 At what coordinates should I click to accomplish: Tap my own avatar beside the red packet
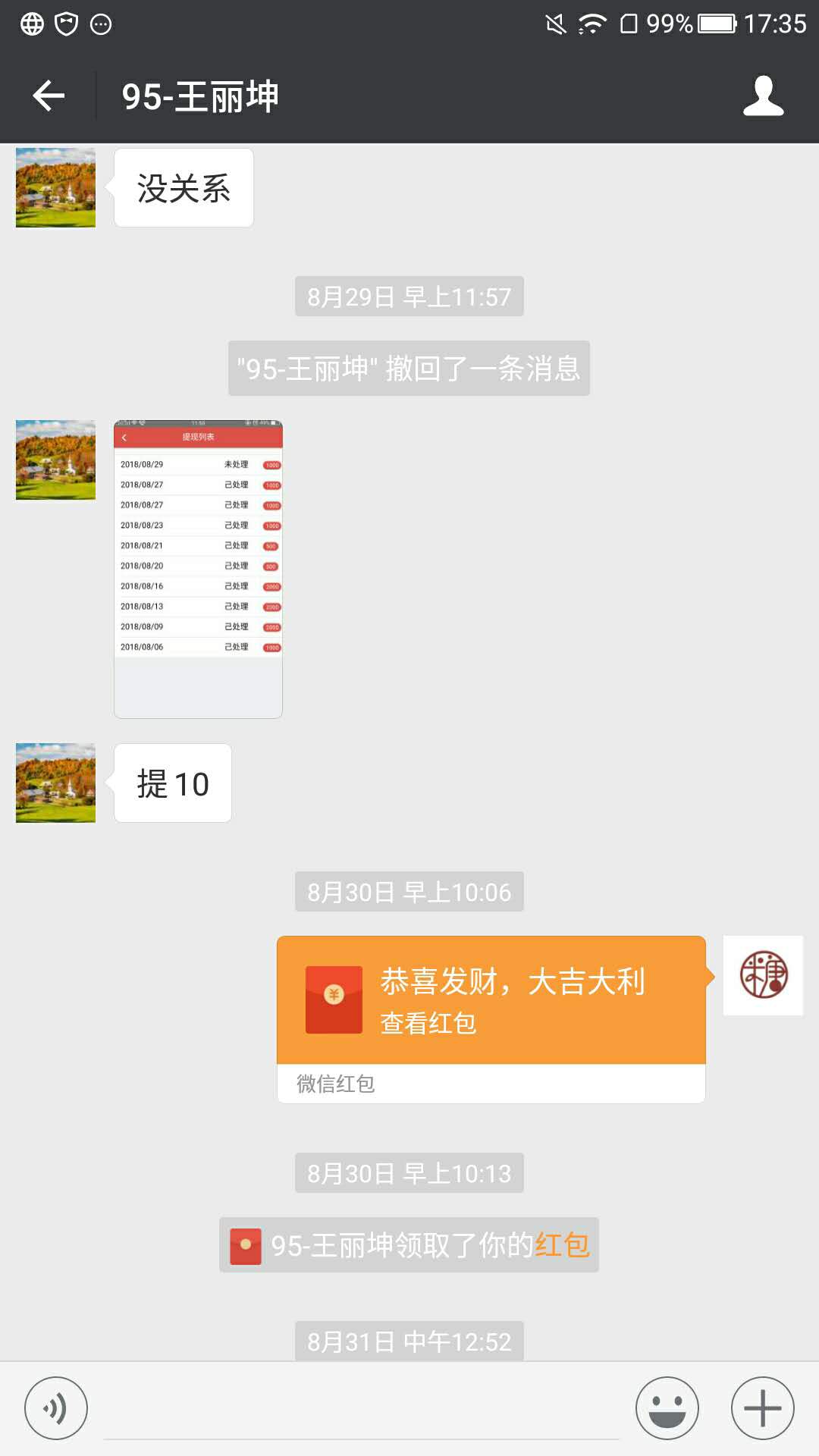click(763, 975)
